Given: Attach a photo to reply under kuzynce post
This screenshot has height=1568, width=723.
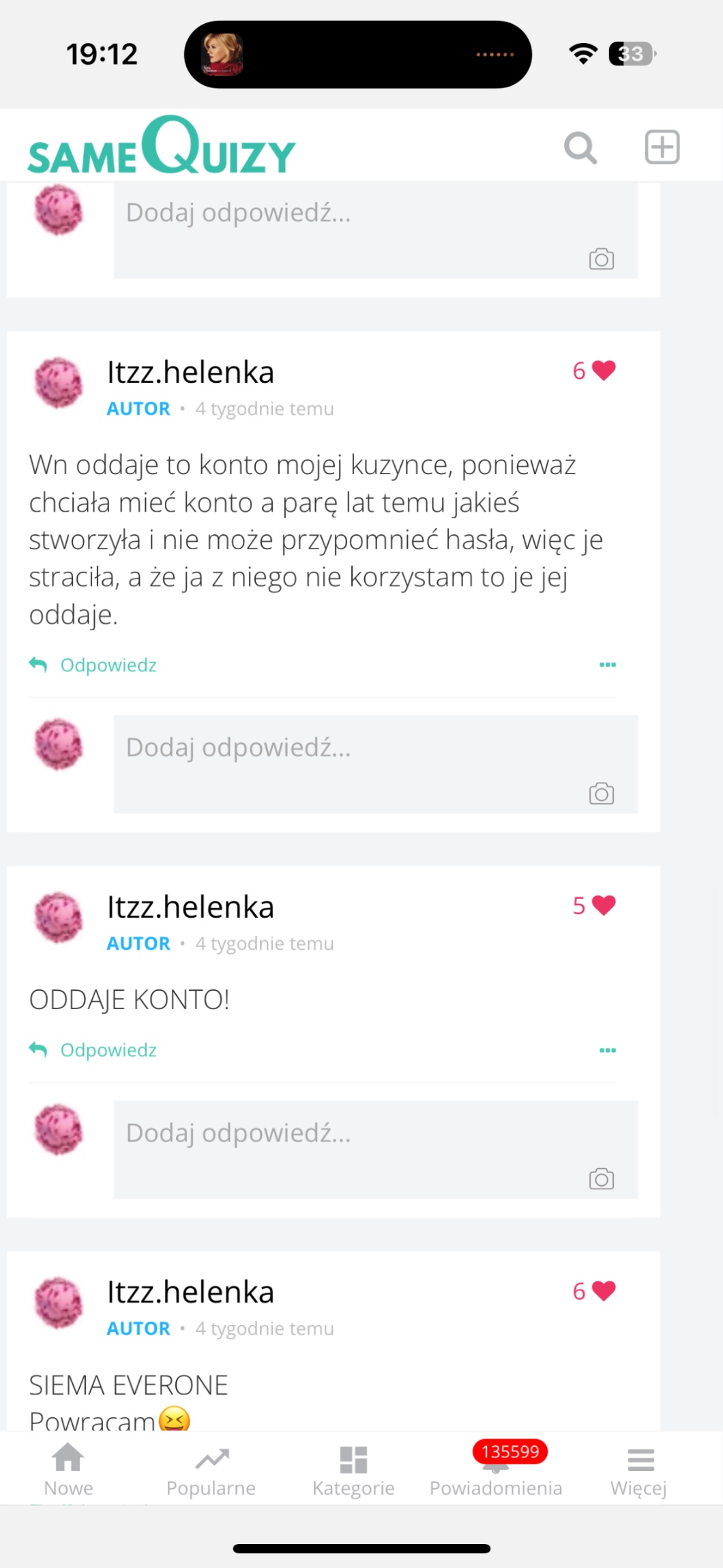Looking at the screenshot, I should pyautogui.click(x=601, y=794).
